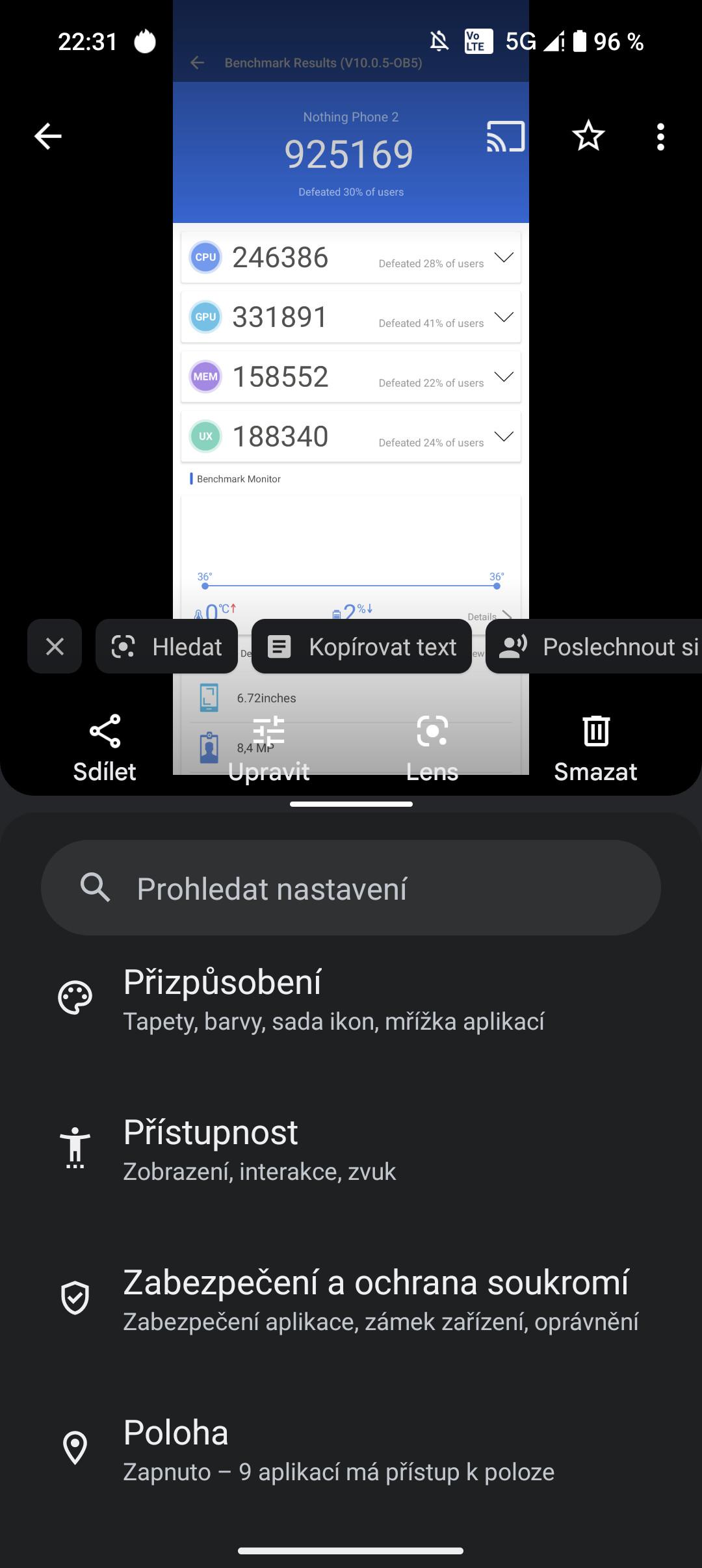Tap the Hledat chip

[x=166, y=646]
